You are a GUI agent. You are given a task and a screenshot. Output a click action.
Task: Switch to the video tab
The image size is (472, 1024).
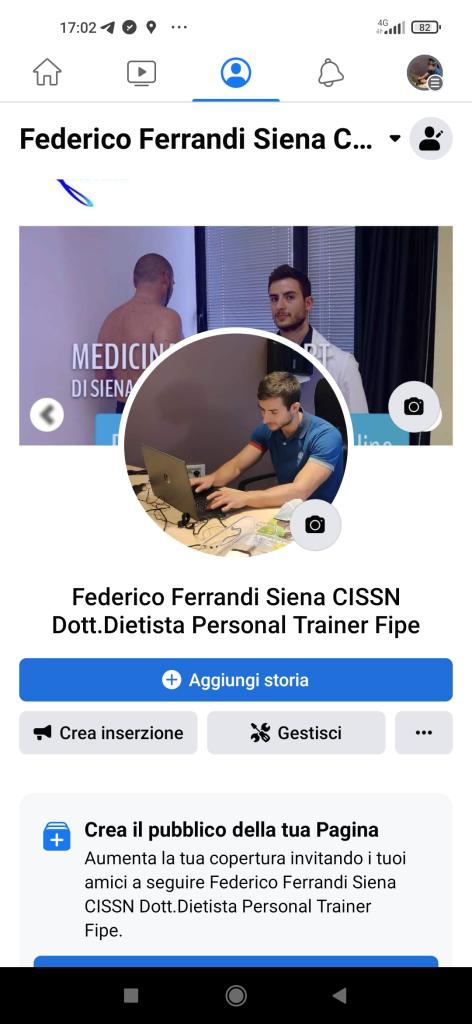click(x=141, y=72)
